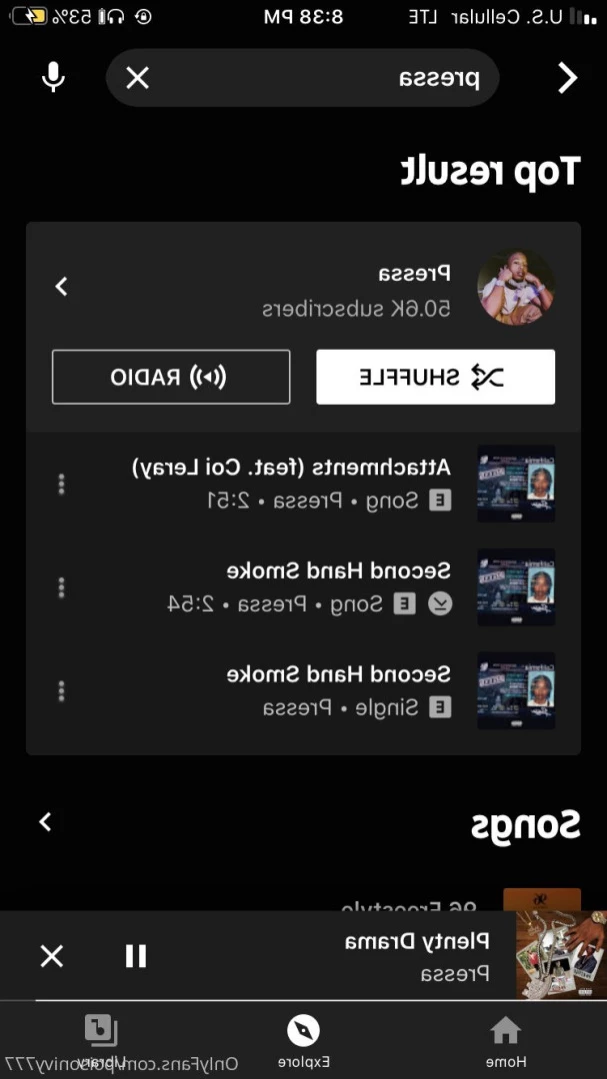Switch to the Home tab
The width and height of the screenshot is (607, 1079).
[505, 1040]
